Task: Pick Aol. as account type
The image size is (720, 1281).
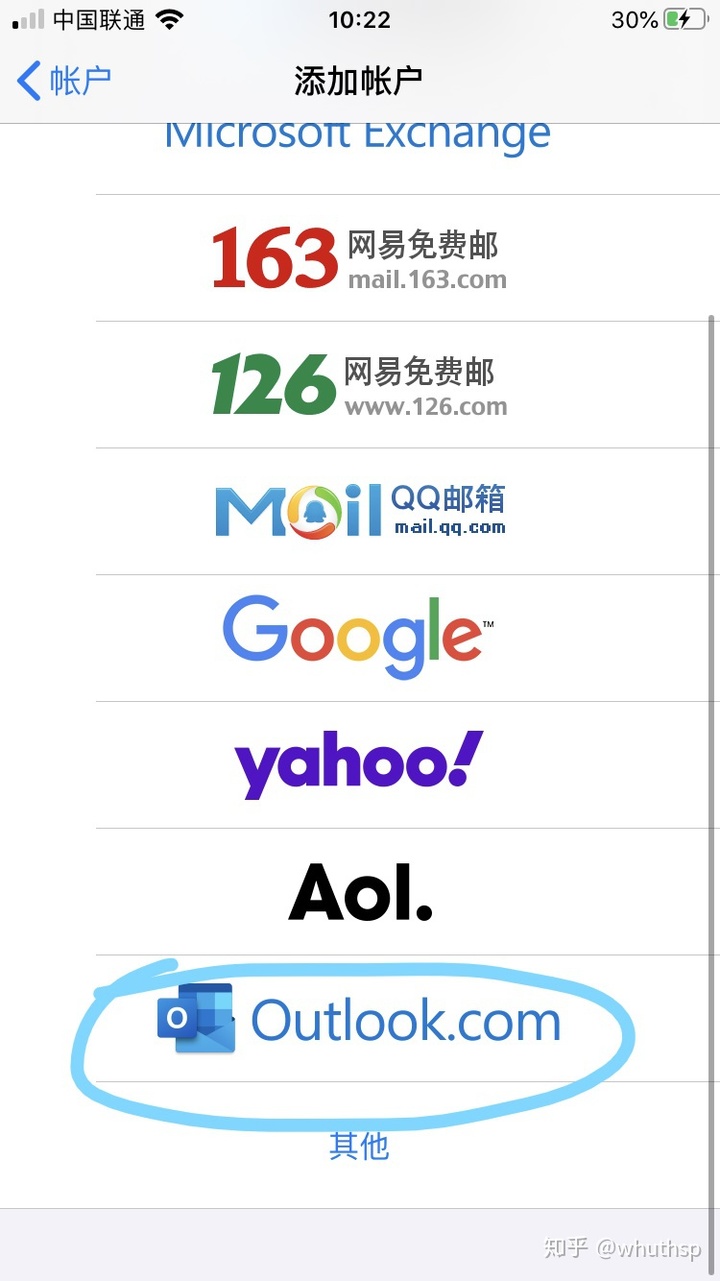Action: point(358,891)
